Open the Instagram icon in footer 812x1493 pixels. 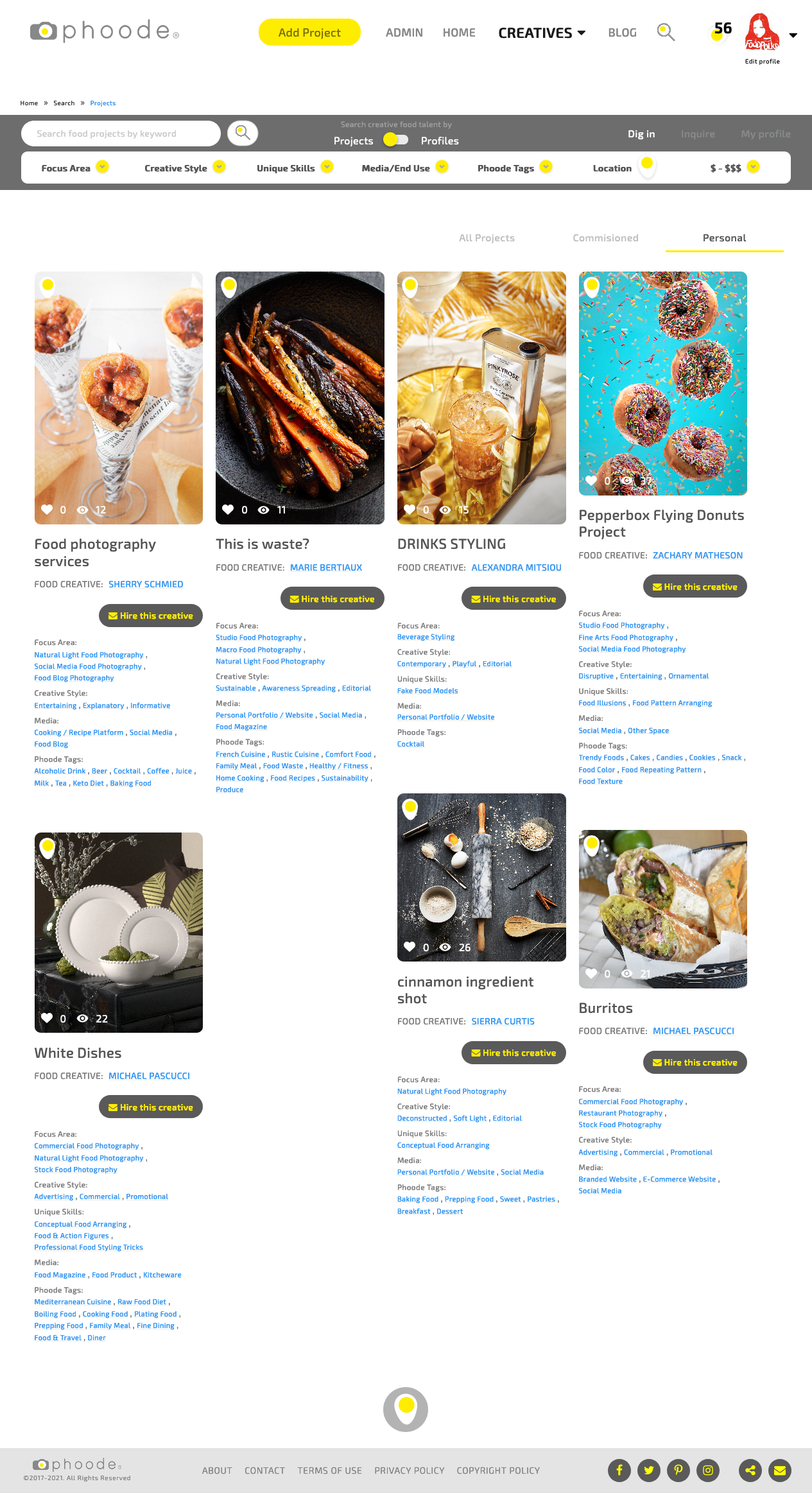(708, 1470)
